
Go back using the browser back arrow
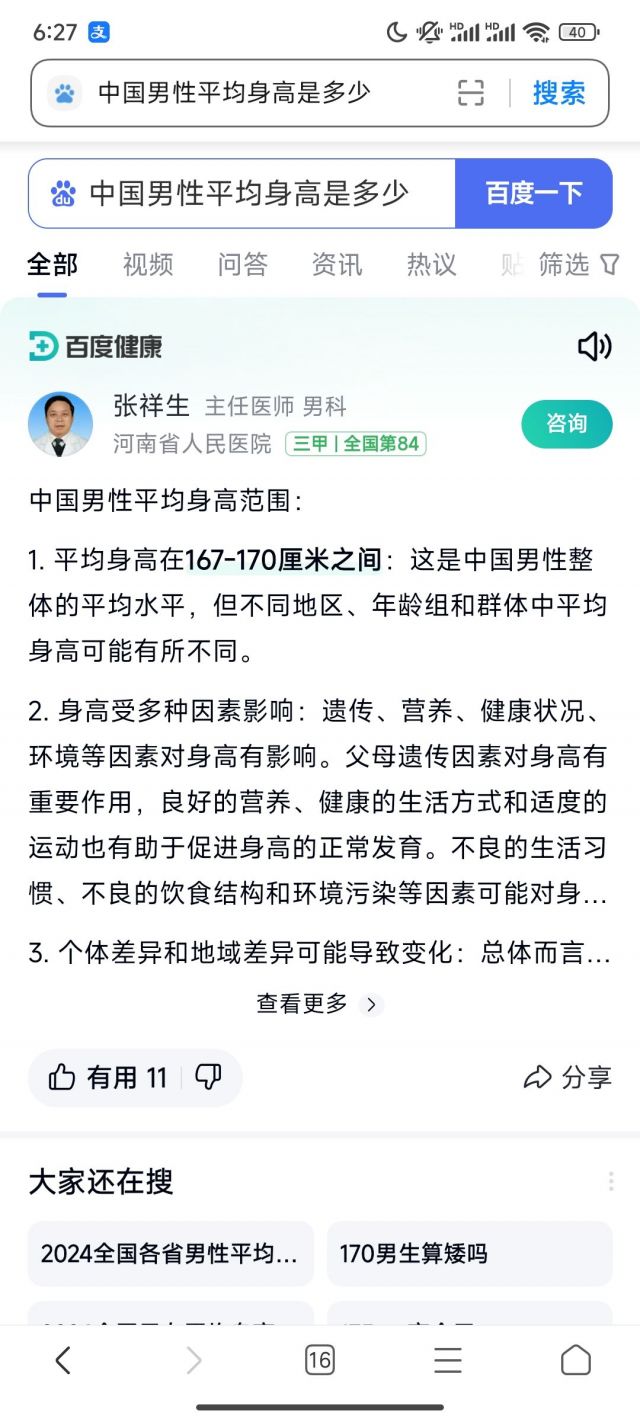click(63, 1360)
